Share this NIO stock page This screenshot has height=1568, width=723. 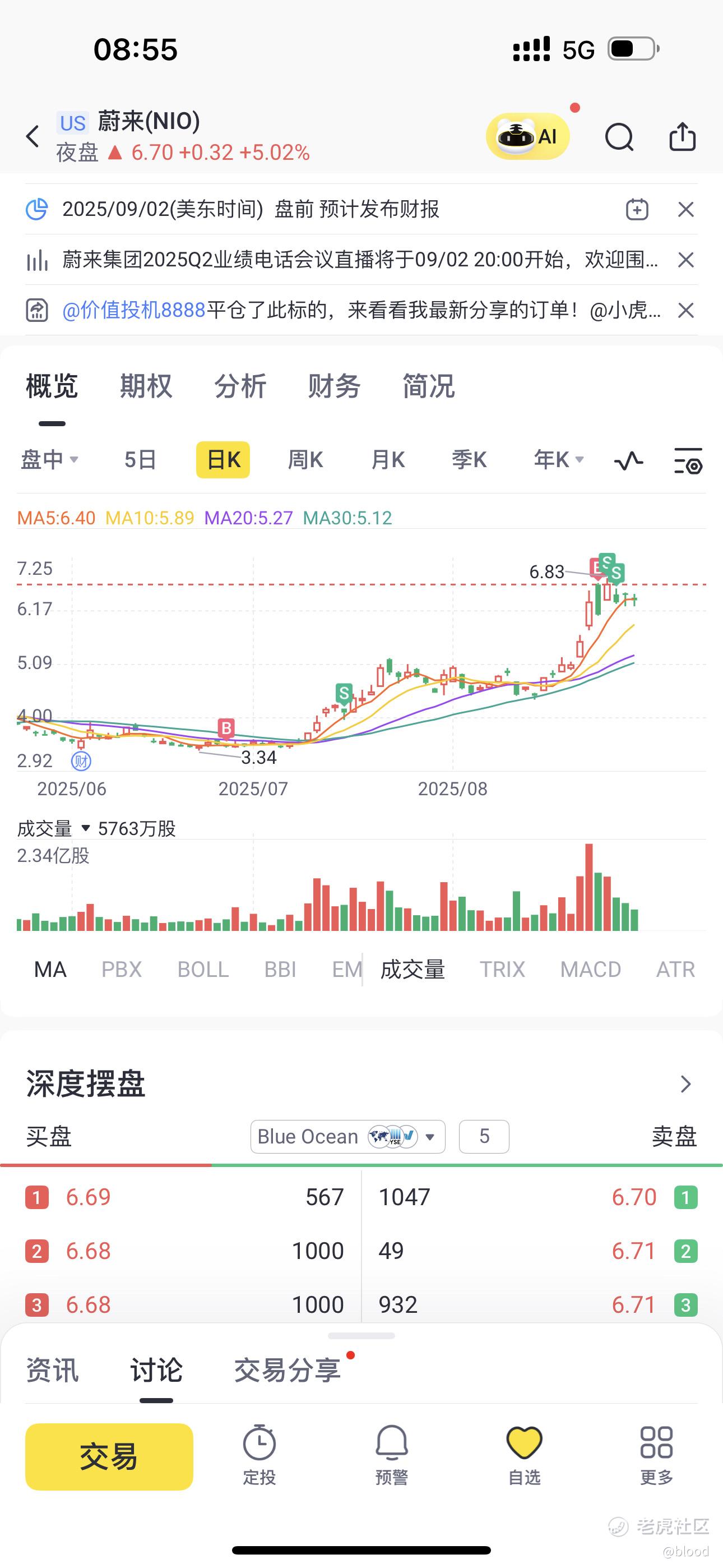[682, 136]
